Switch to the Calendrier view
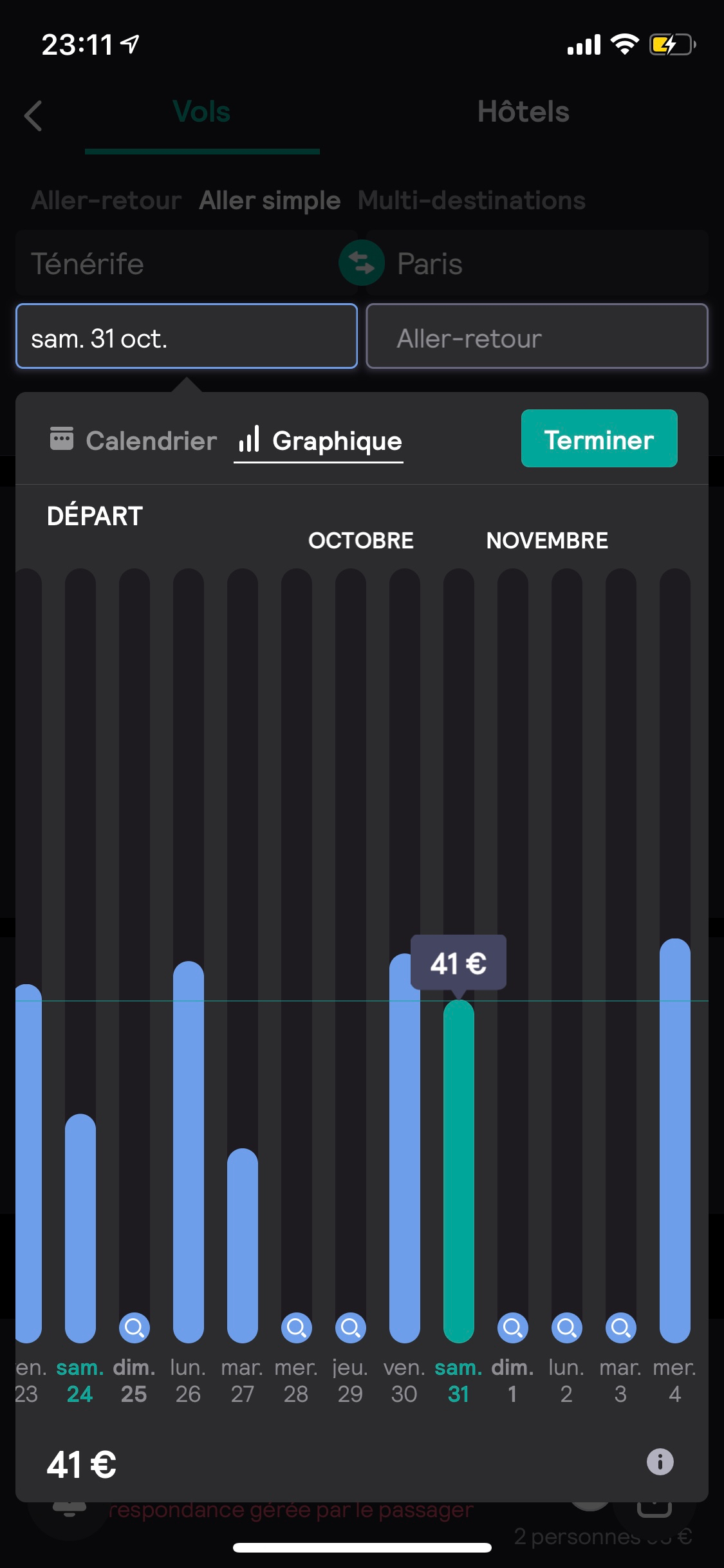Image resolution: width=724 pixels, height=1568 pixels. pyautogui.click(x=133, y=440)
